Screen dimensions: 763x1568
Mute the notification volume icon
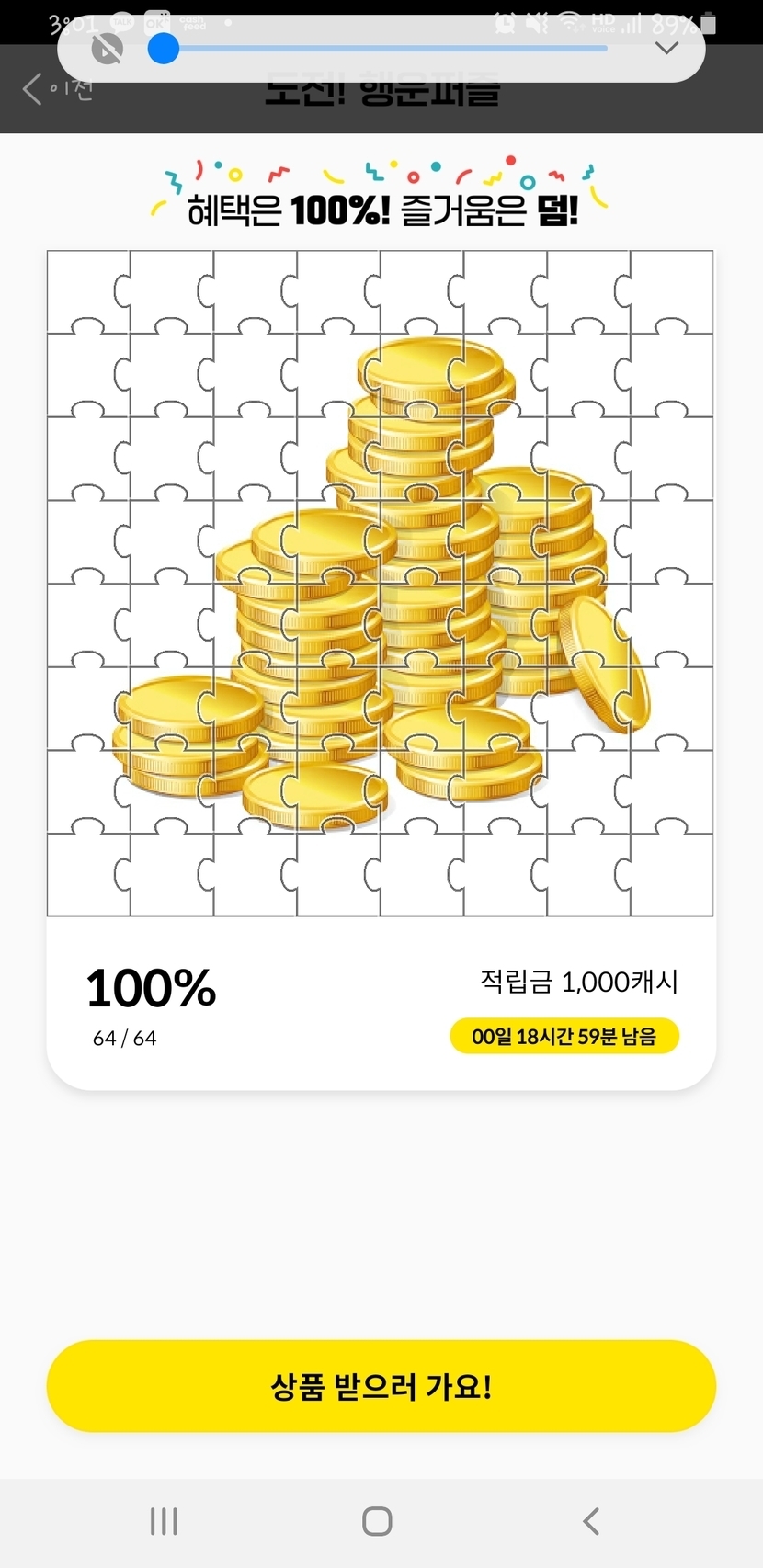[108, 49]
